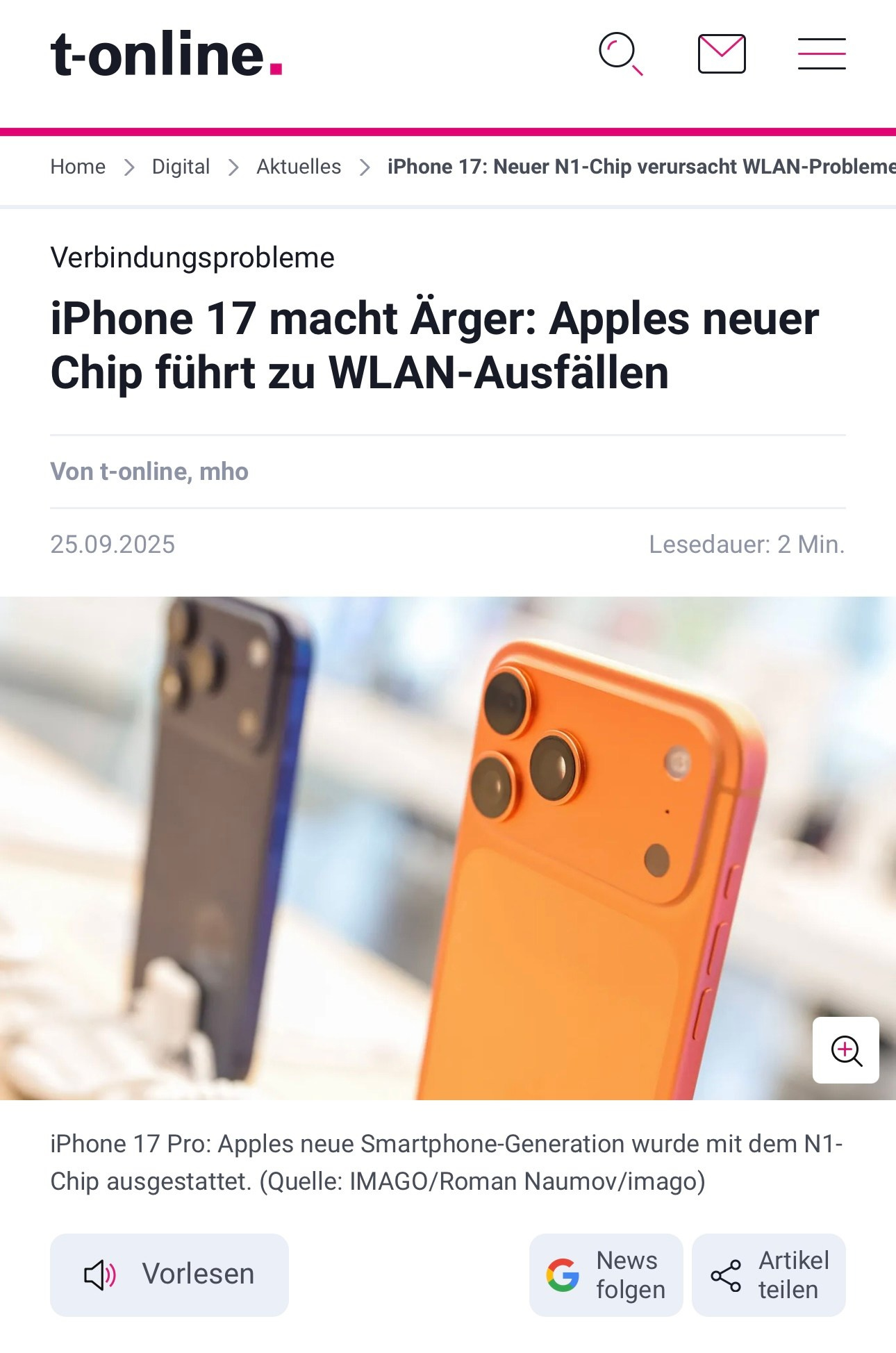Follow via Google News folgen button
This screenshot has height=1353, width=896.
coord(606,1275)
